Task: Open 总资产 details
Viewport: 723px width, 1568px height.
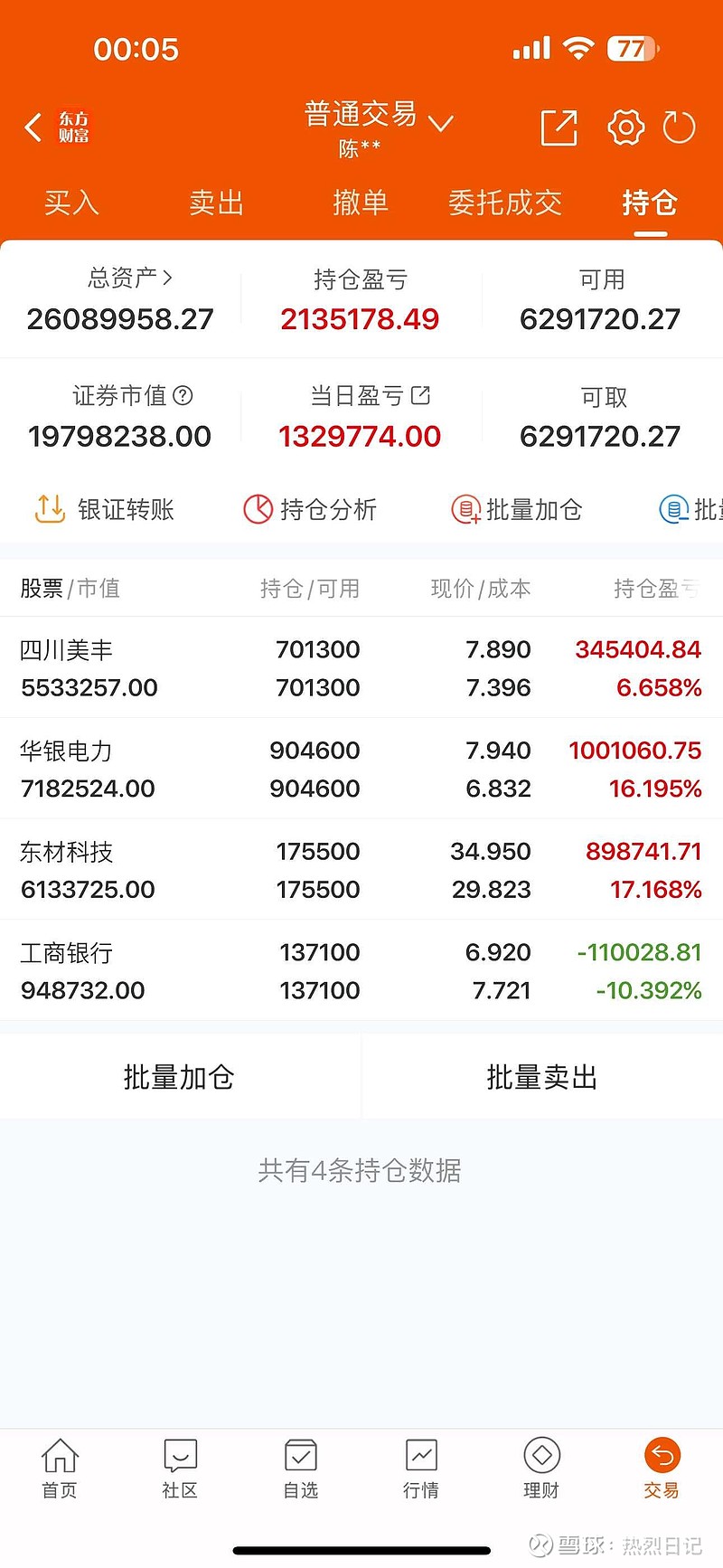Action: coord(129,279)
